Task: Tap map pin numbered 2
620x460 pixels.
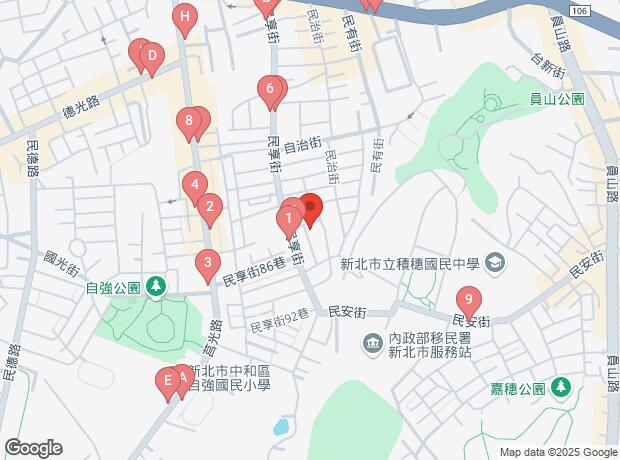Action: coord(209,208)
